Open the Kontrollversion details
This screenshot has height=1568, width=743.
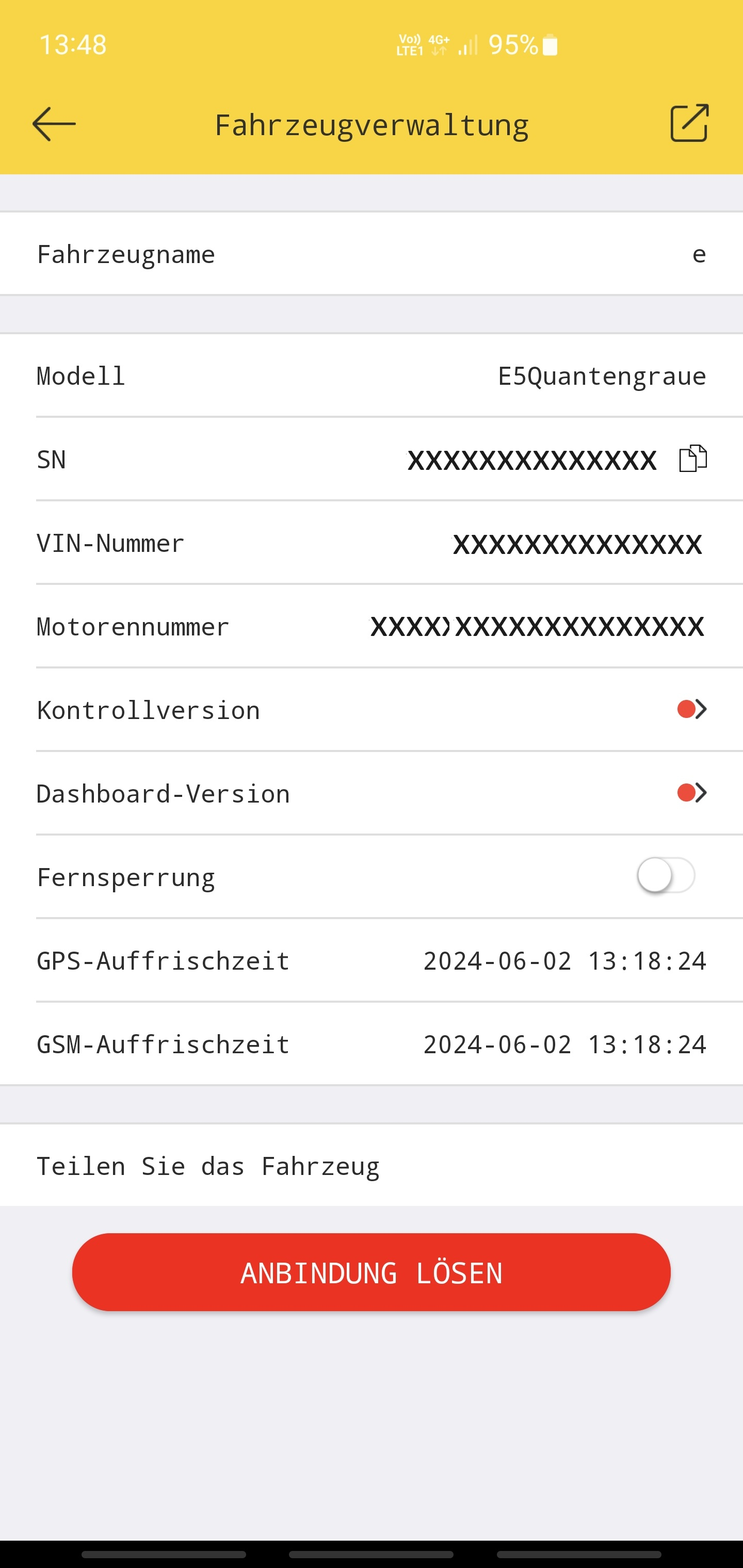coord(692,710)
